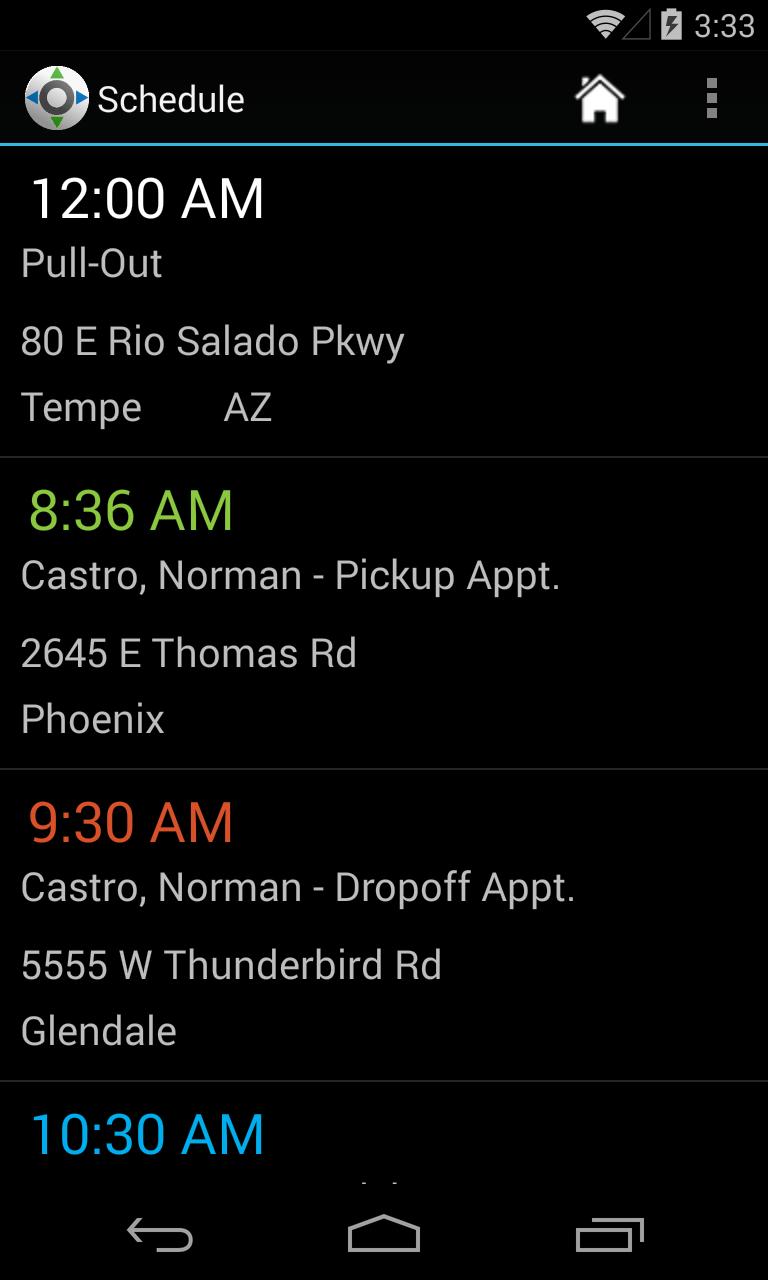The height and width of the screenshot is (1280, 768).
Task: Go to the home screen icon
Action: [599, 99]
